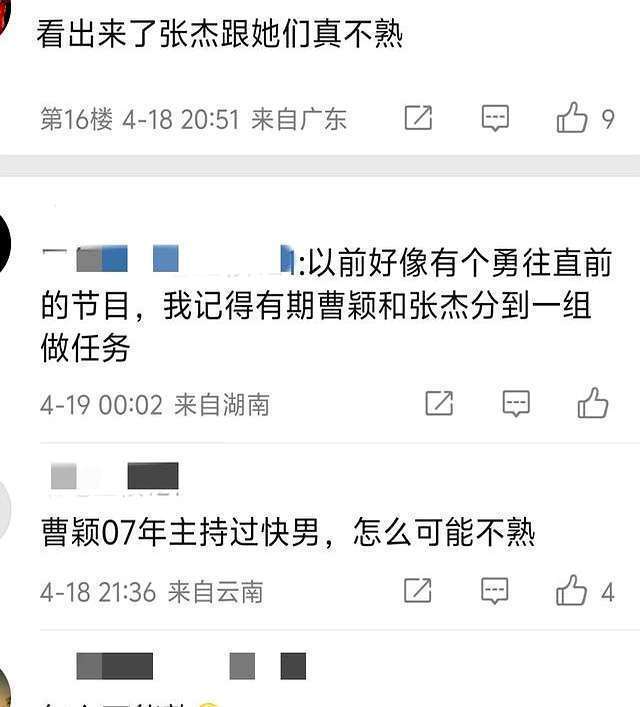Reply to the 第16楼 comment
The width and height of the screenshot is (640, 707).
coord(495,119)
